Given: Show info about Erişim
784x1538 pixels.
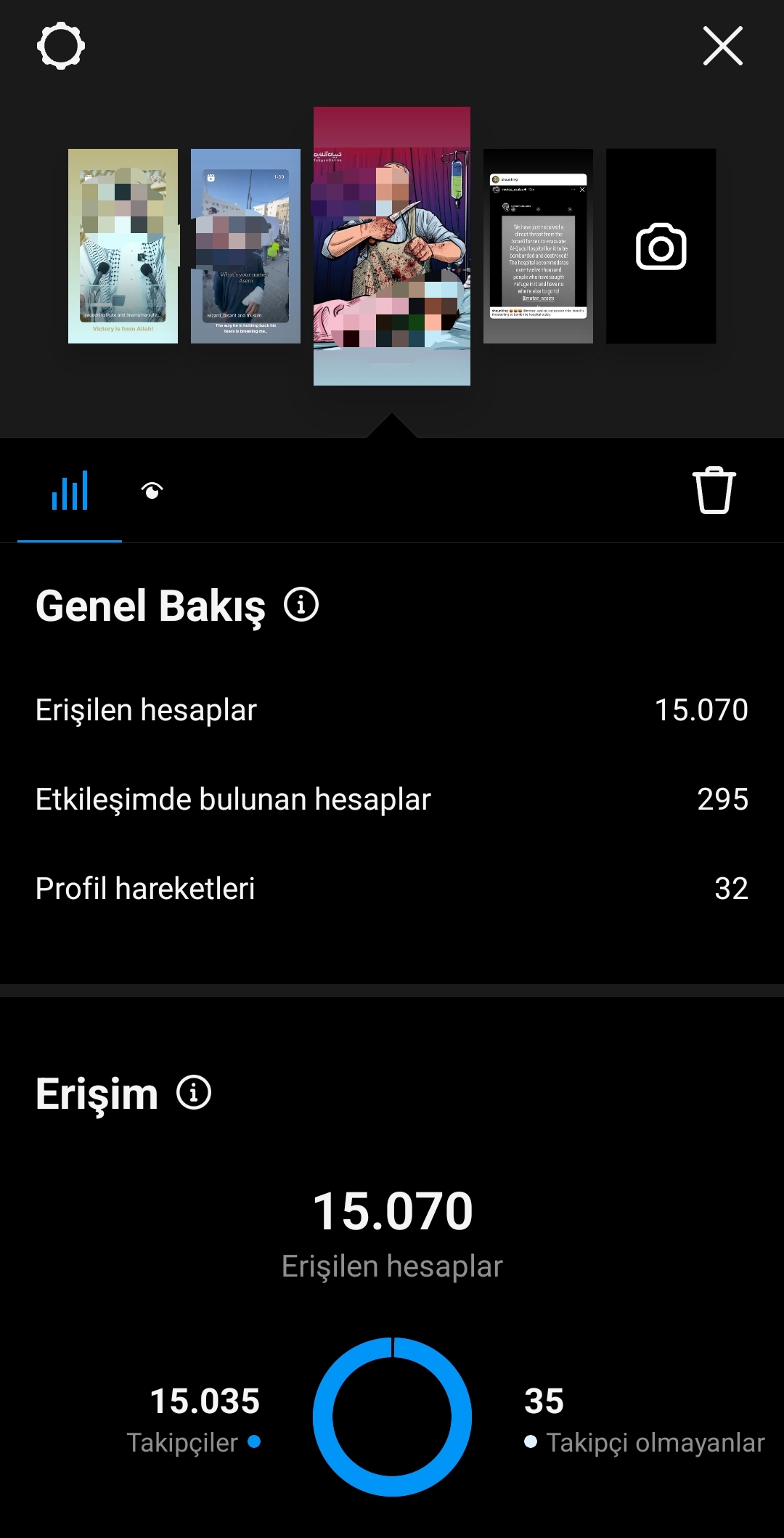Looking at the screenshot, I should (194, 1092).
